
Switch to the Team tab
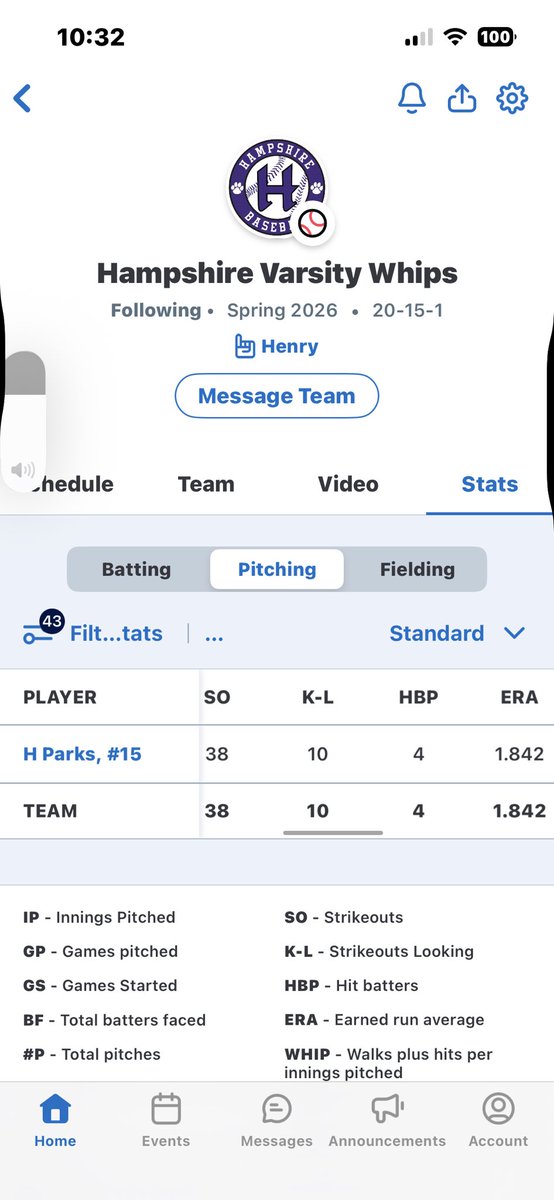pyautogui.click(x=206, y=484)
